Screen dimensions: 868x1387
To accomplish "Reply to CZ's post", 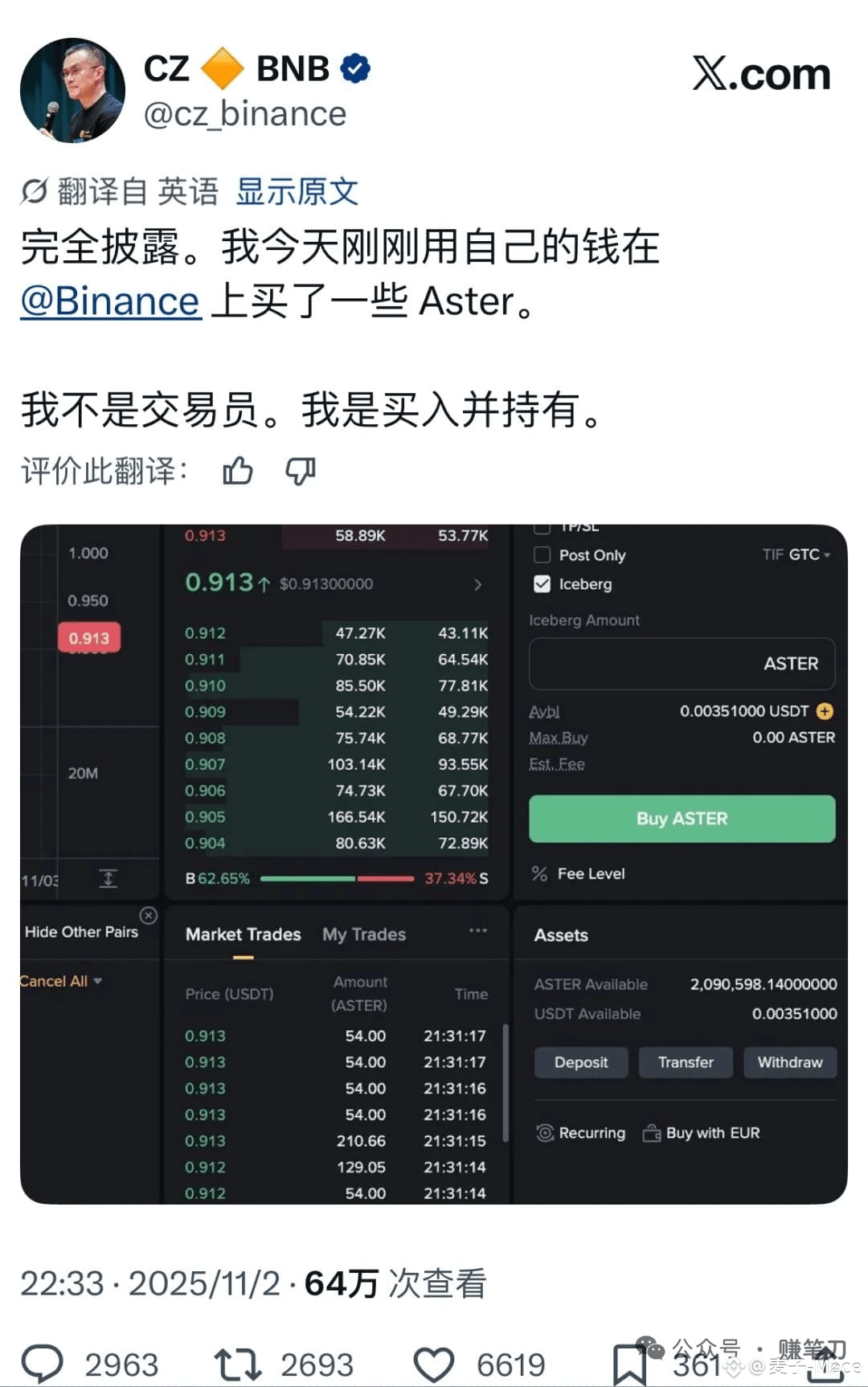I will tap(42, 1364).
